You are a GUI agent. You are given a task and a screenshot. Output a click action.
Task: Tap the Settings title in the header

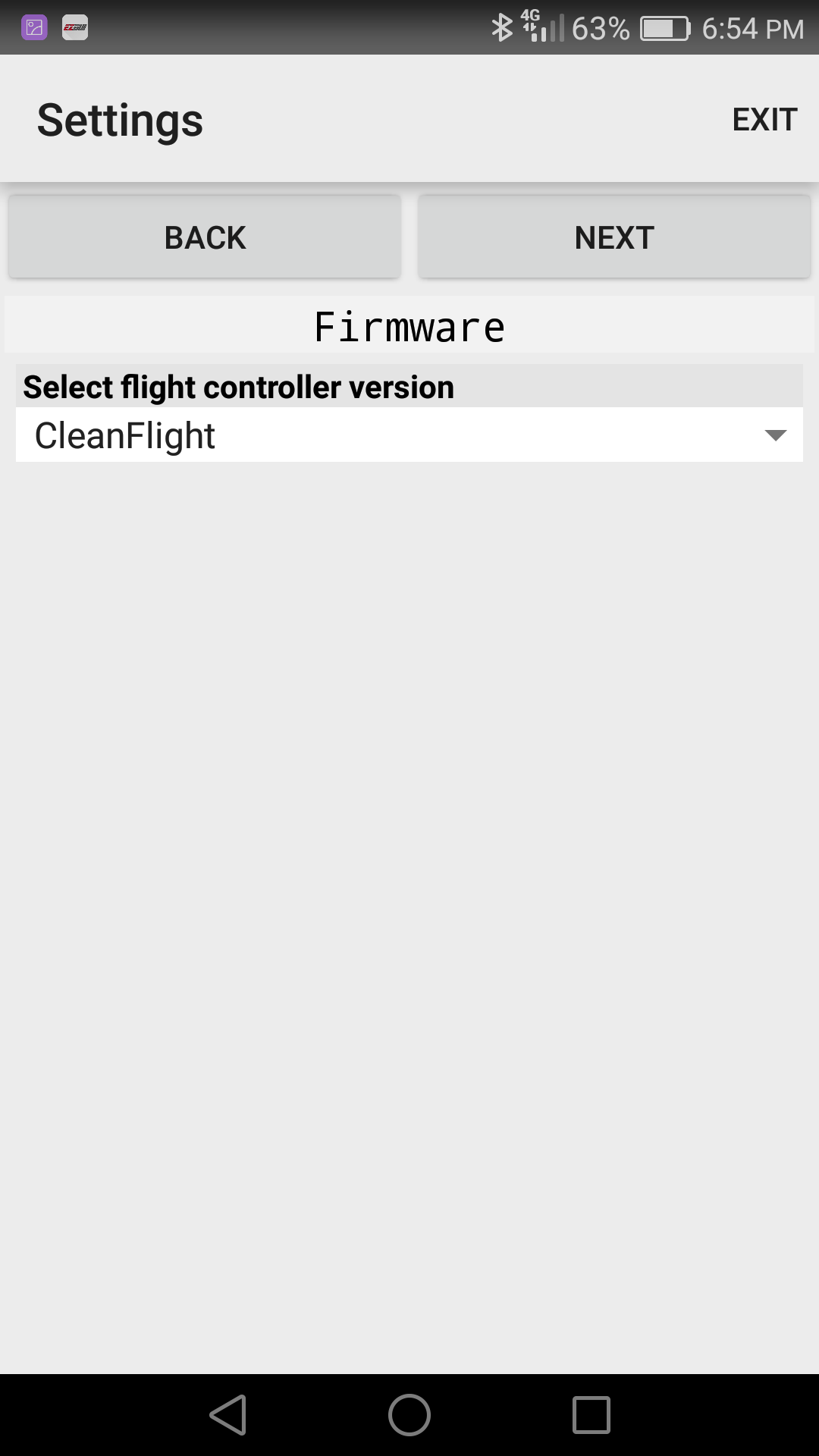click(x=120, y=118)
